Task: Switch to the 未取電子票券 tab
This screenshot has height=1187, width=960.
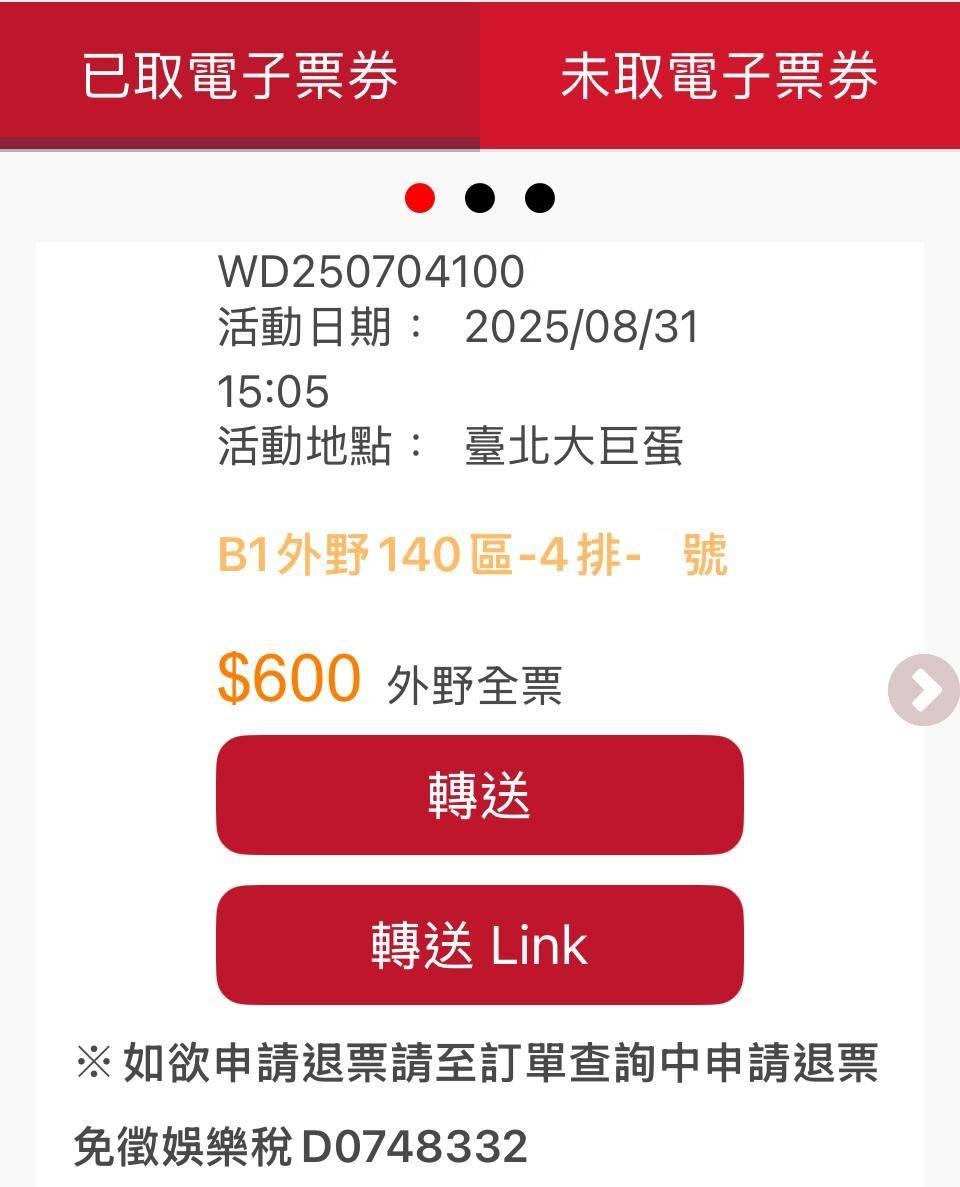Action: [720, 76]
